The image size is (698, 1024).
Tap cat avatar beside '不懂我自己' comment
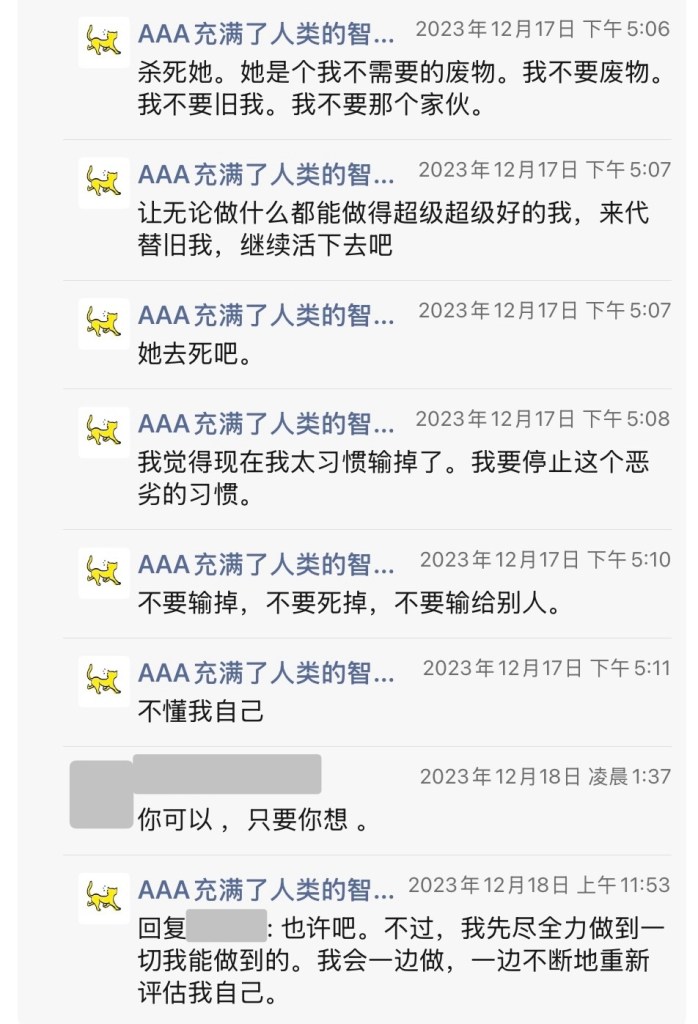[104, 681]
